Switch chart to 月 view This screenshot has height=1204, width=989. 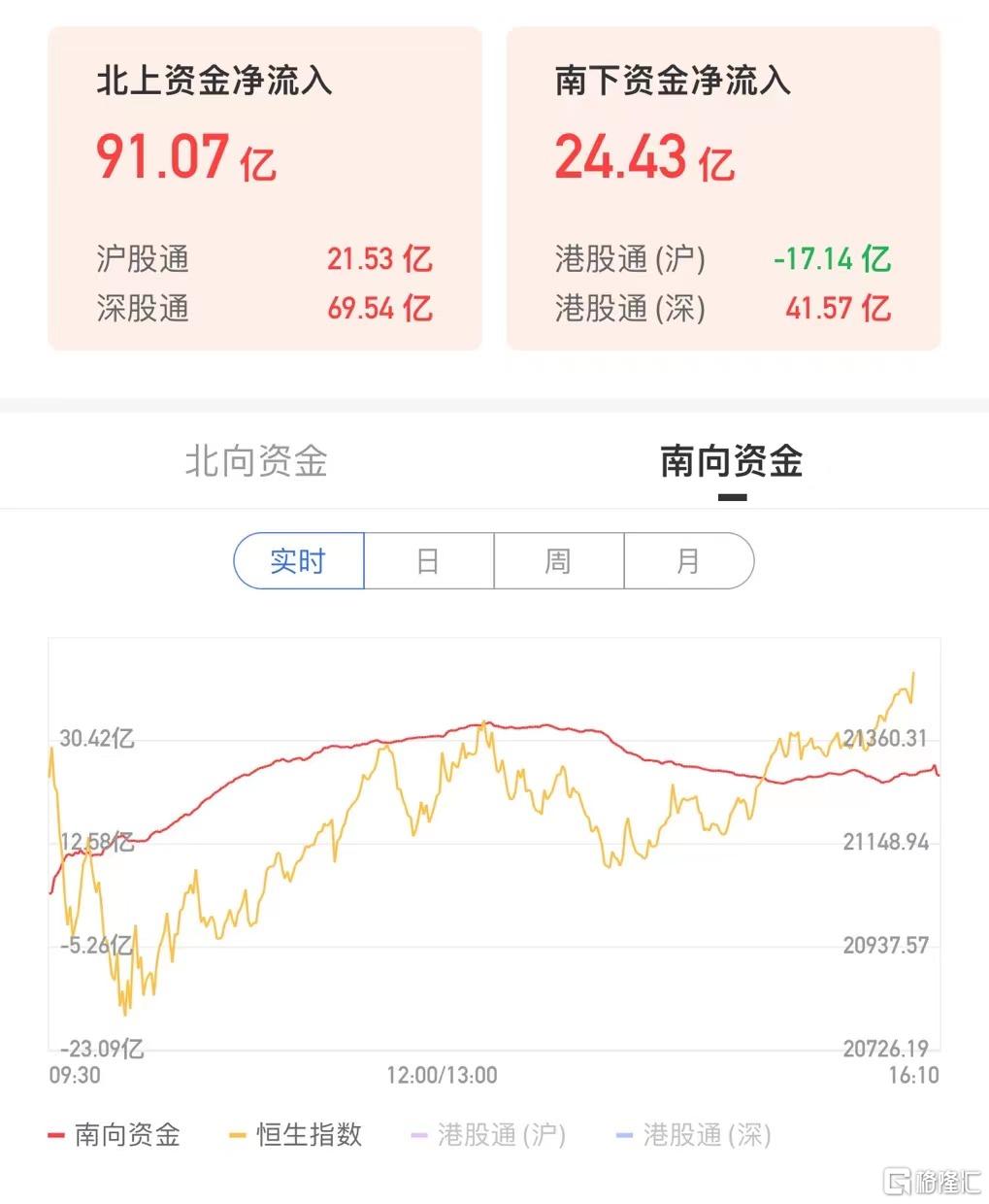coord(688,561)
